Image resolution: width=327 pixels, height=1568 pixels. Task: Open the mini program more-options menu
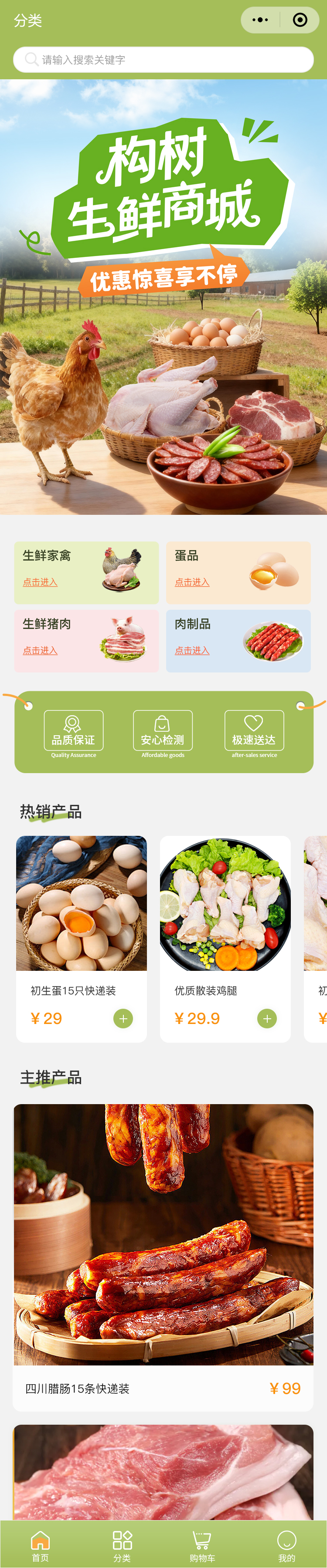pyautogui.click(x=261, y=20)
